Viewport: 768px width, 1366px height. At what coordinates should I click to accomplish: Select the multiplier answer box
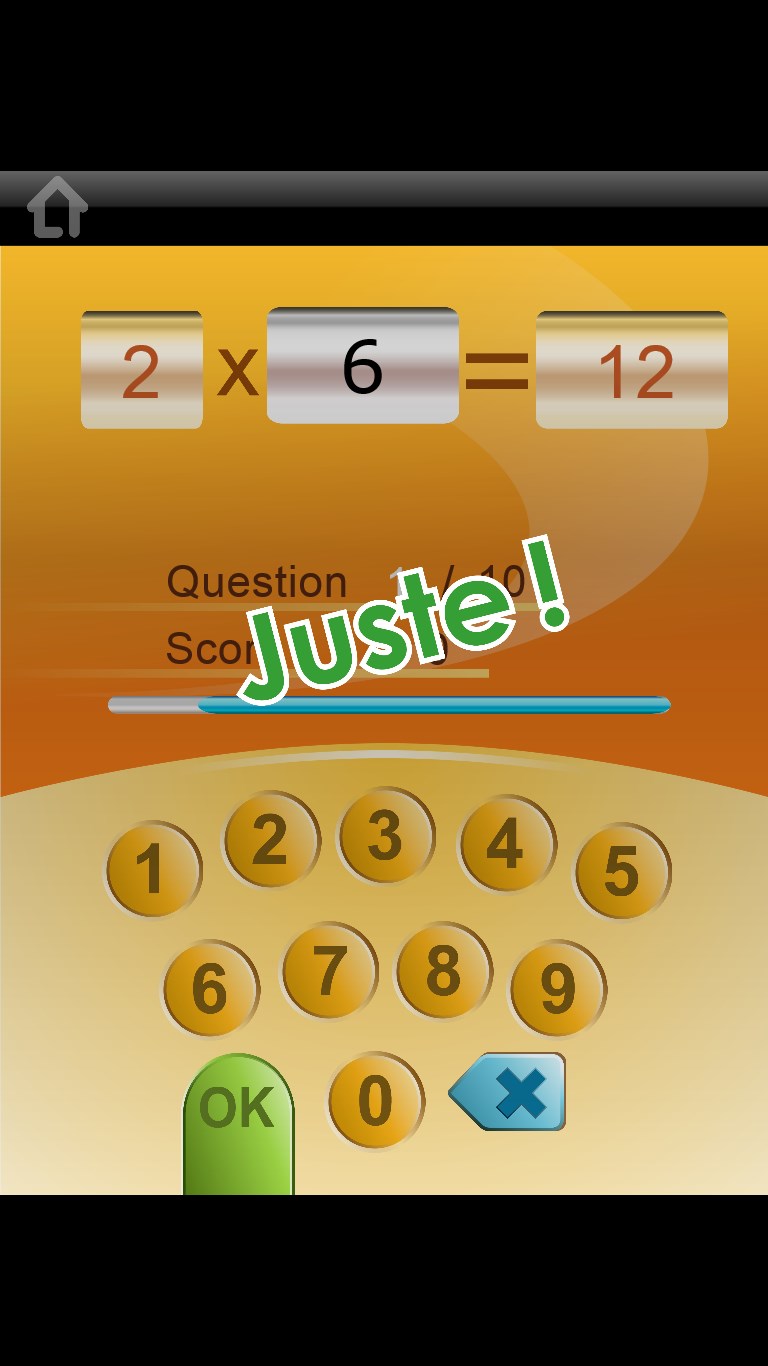click(x=362, y=366)
